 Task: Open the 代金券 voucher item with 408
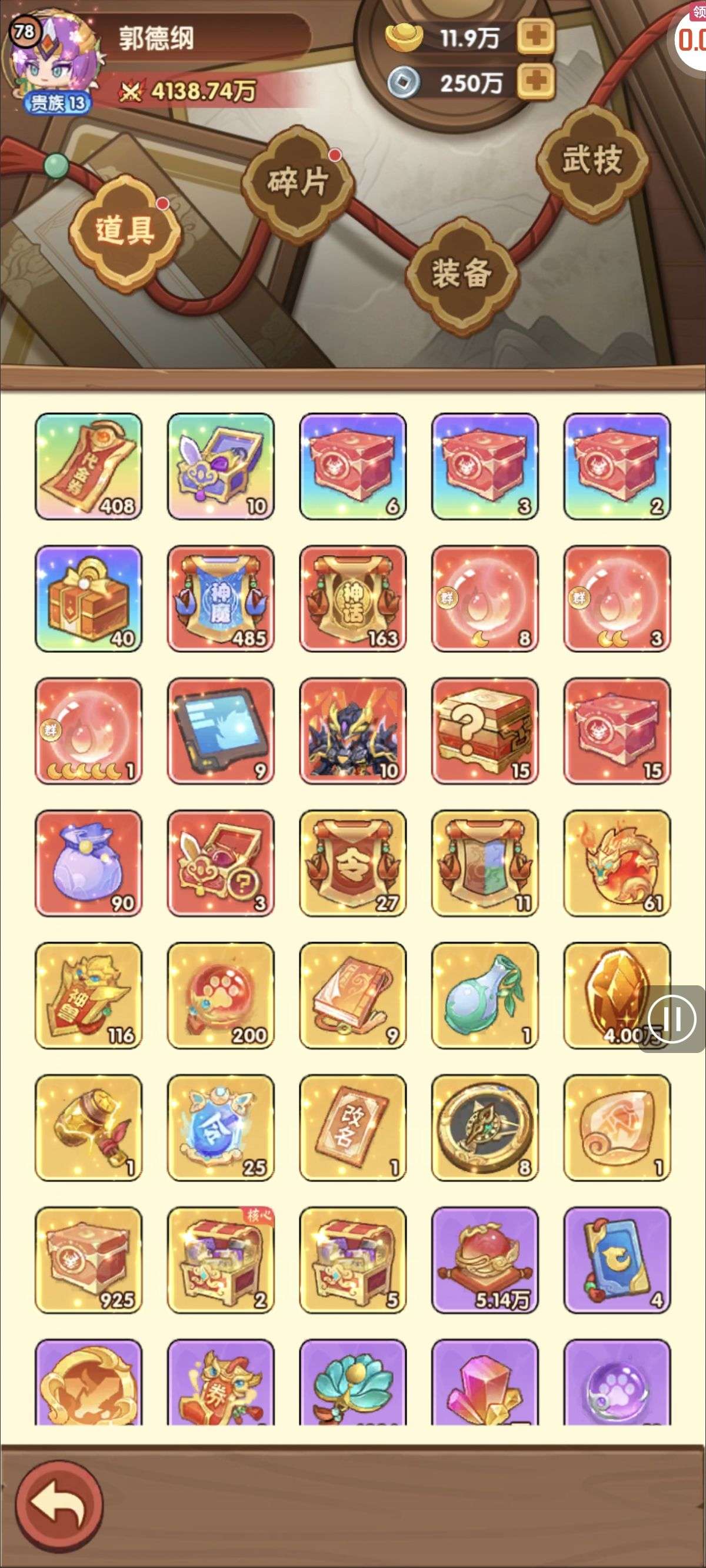[89, 466]
